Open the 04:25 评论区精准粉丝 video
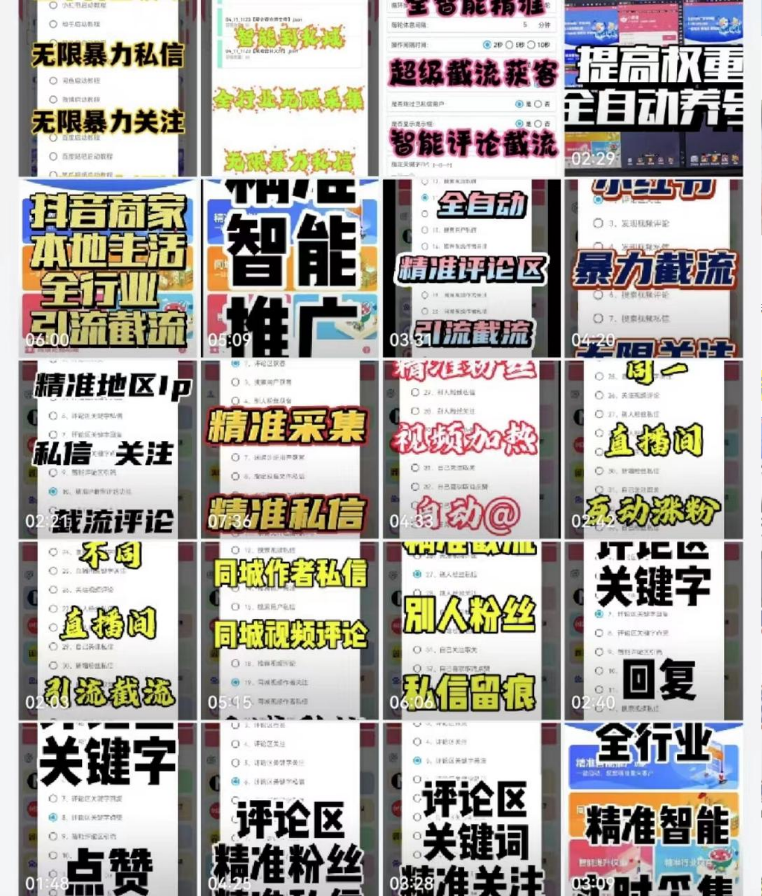The height and width of the screenshot is (896, 762). pos(290,809)
